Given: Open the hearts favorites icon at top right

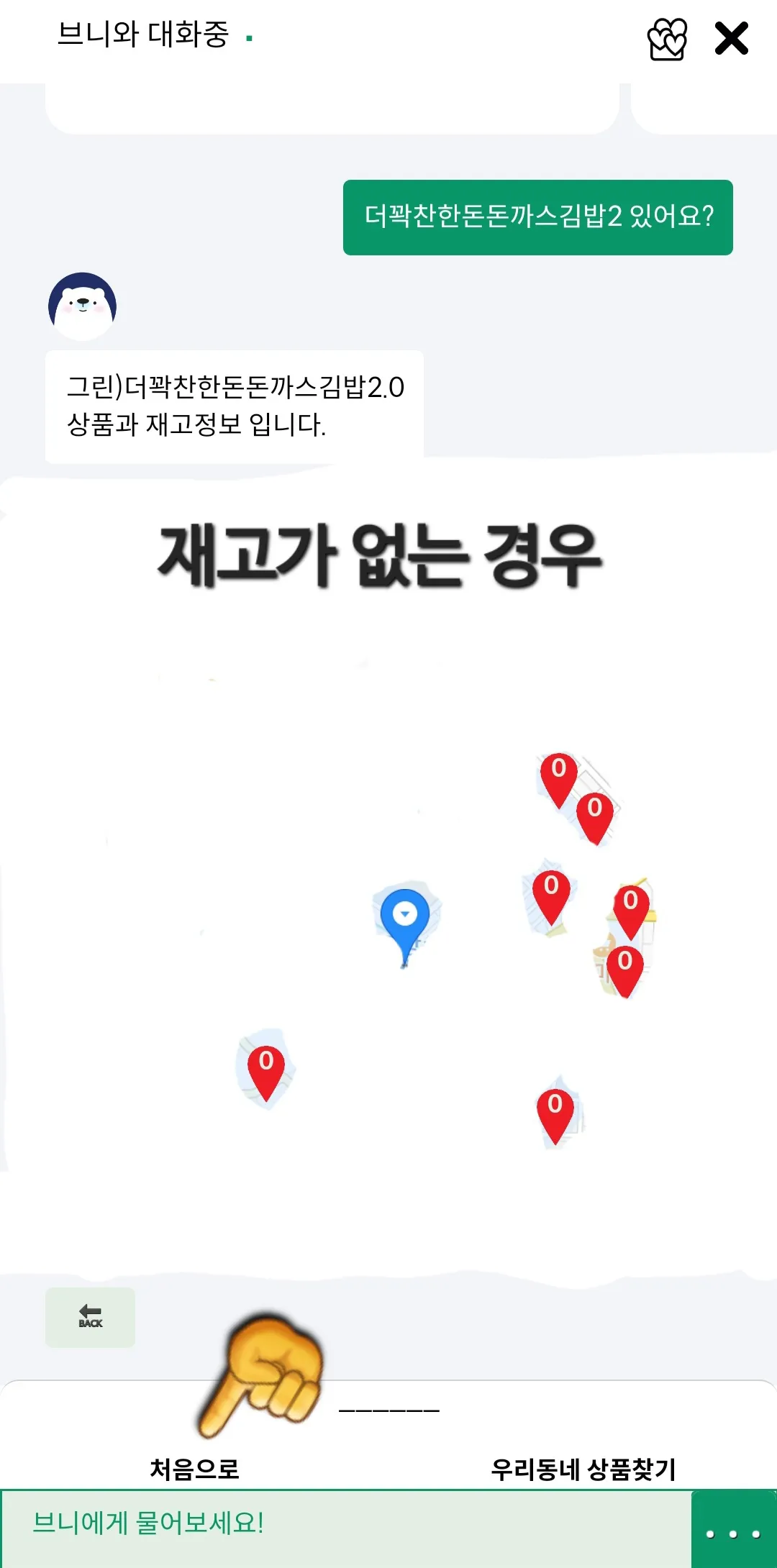Looking at the screenshot, I should (x=668, y=37).
